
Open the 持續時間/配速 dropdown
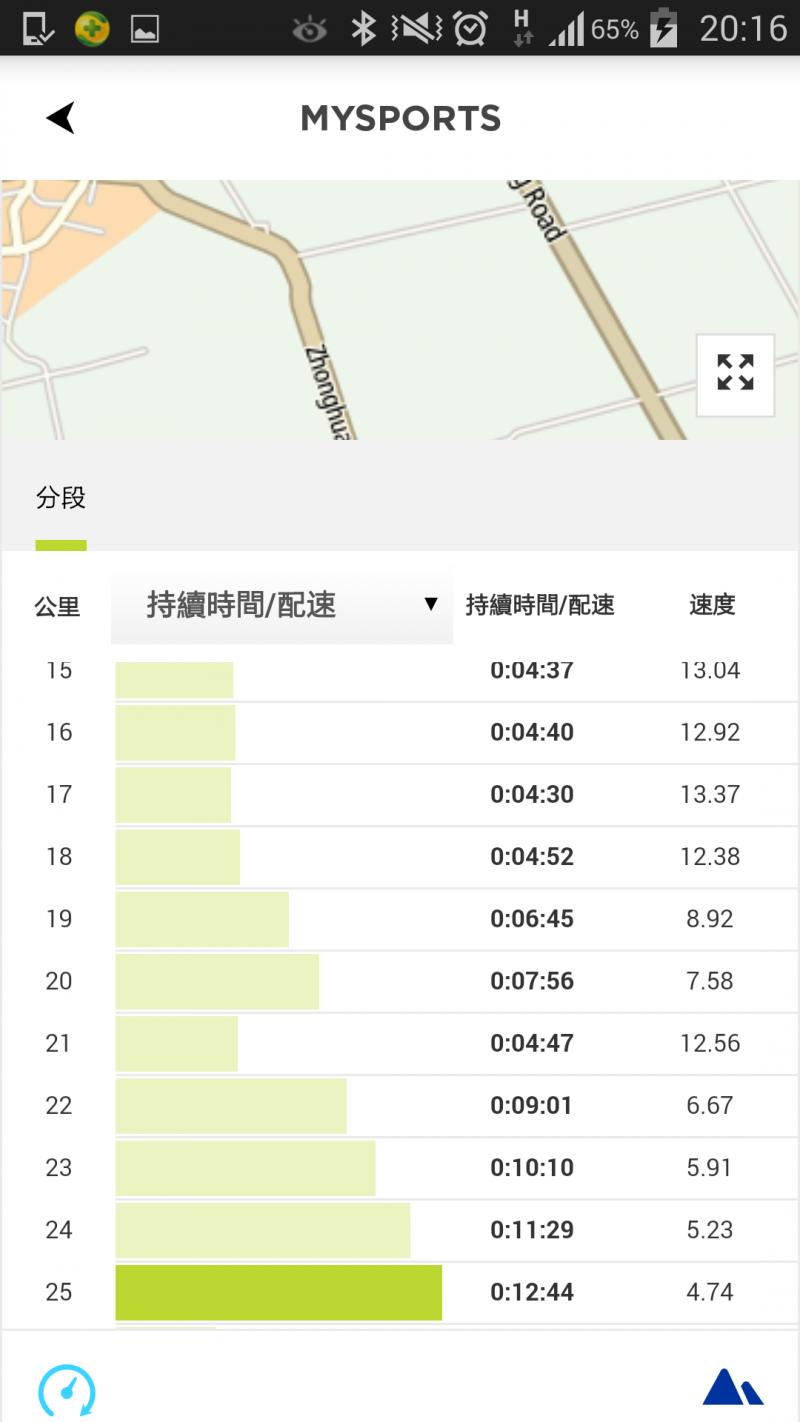(x=282, y=605)
